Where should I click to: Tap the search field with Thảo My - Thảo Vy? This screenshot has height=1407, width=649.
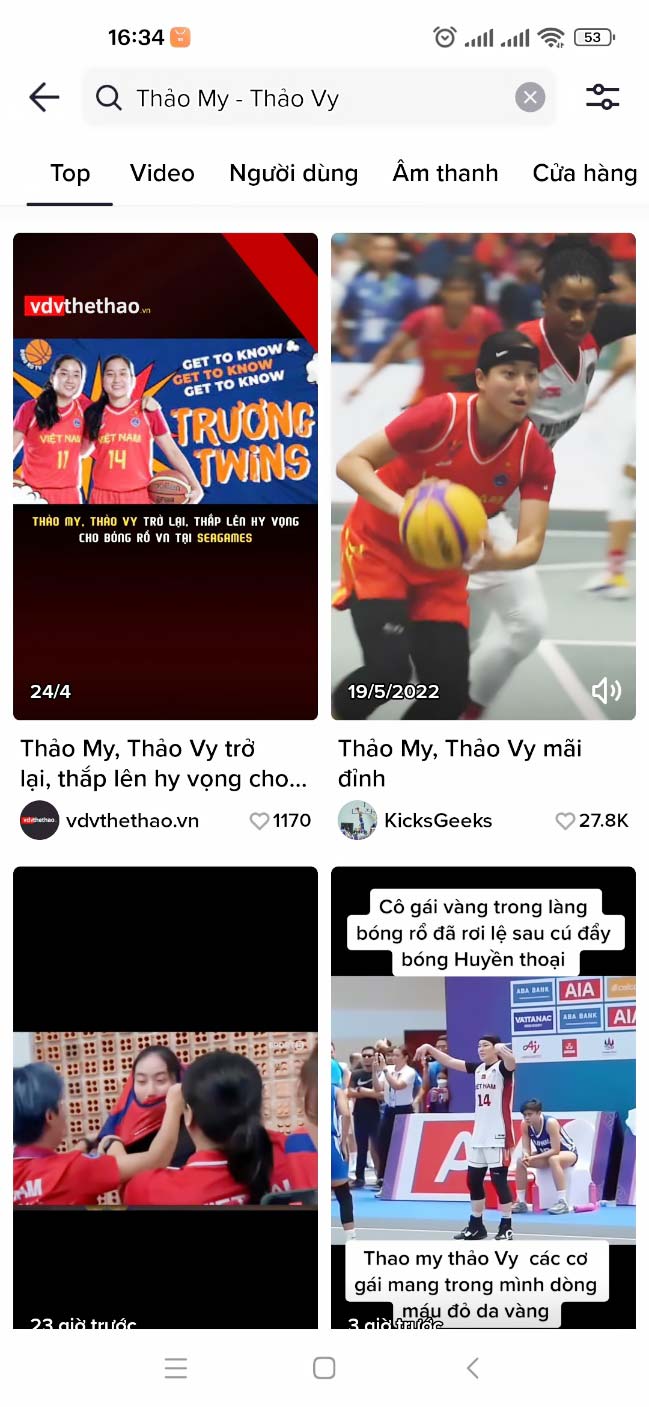pos(300,98)
